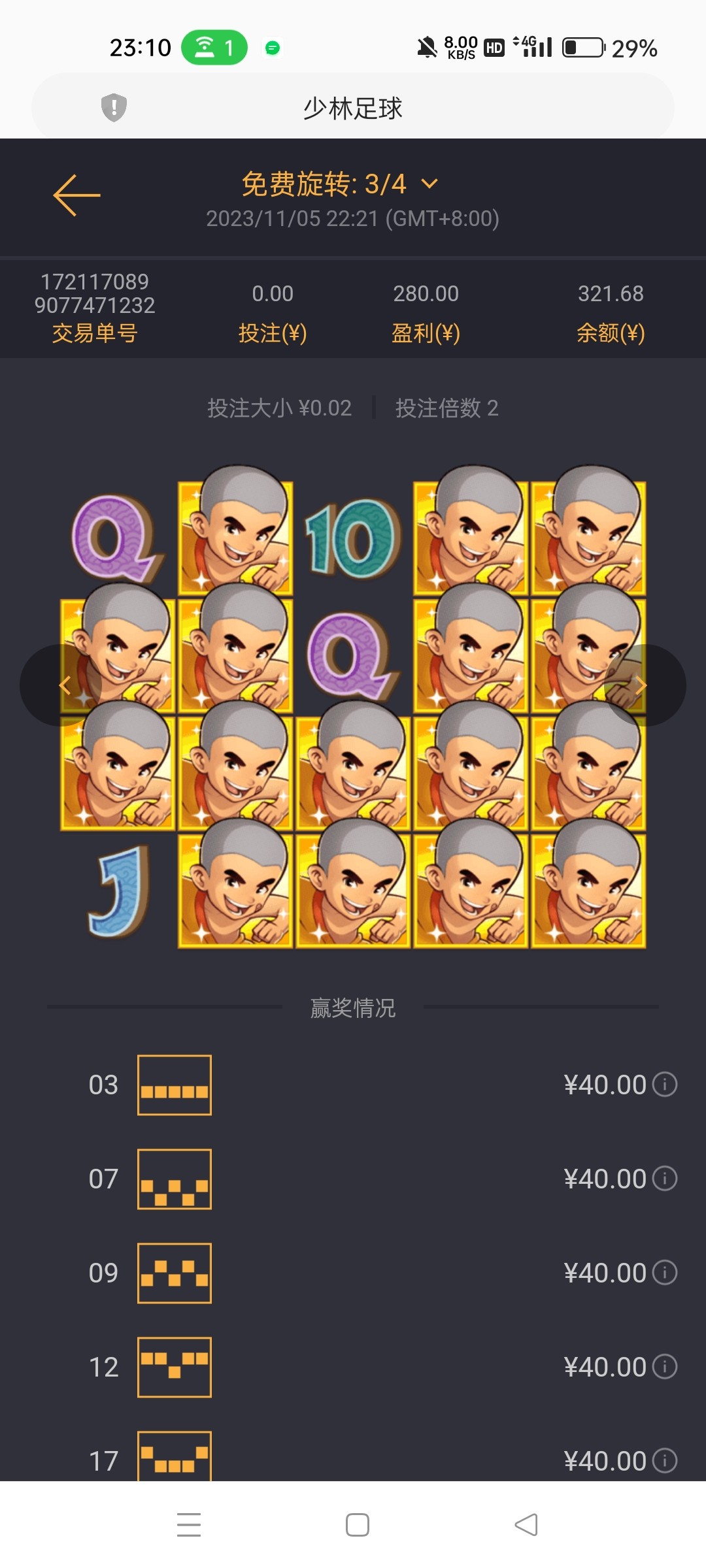
Task: View info for payline 12 win
Action: pyautogui.click(x=665, y=1367)
